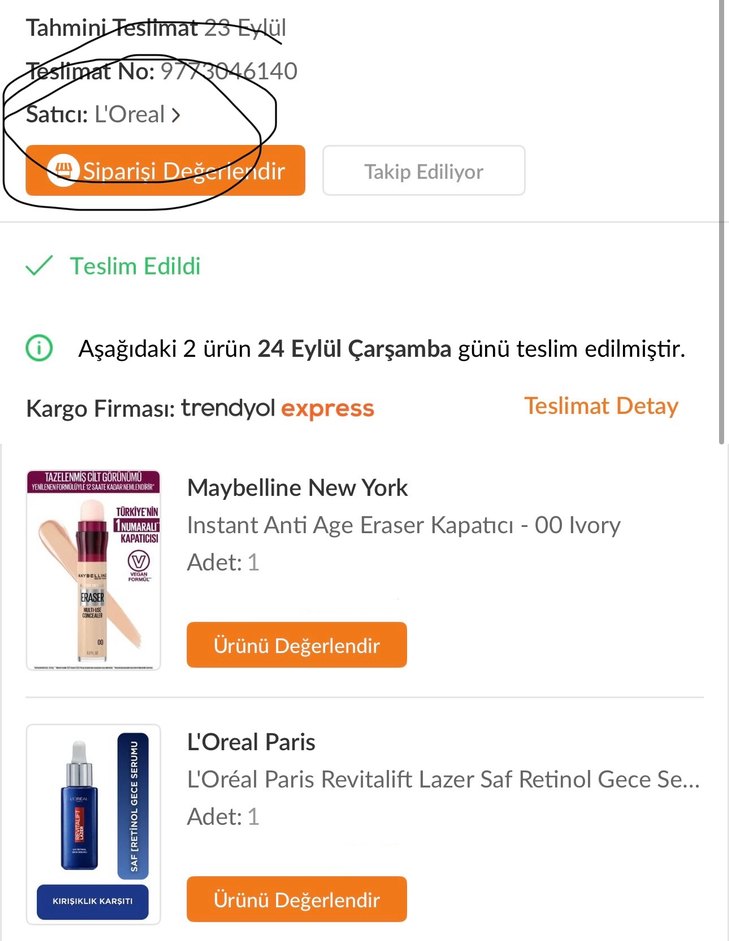
Task: Click Adet: 1 under the concealer listing
Action: pyautogui.click(x=219, y=563)
